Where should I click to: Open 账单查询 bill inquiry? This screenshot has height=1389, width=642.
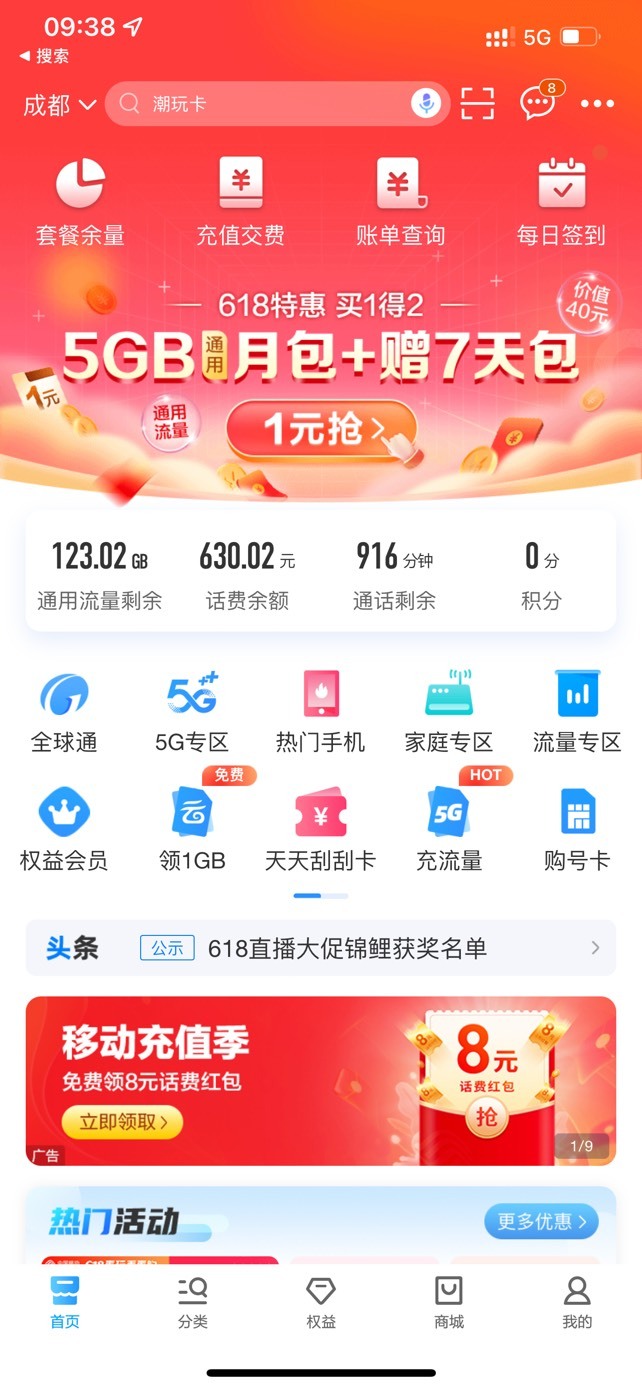point(400,203)
